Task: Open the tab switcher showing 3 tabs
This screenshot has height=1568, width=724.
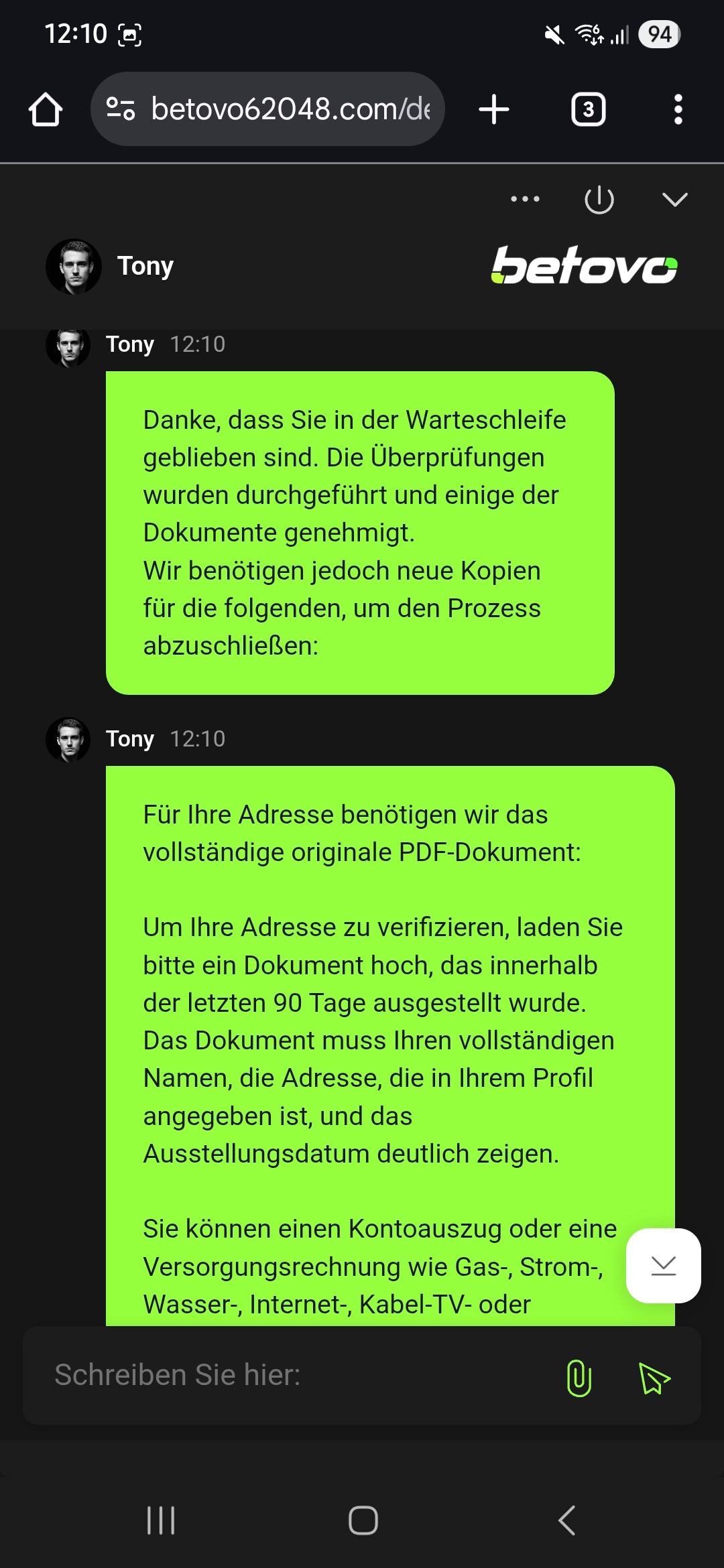Action: [x=589, y=109]
